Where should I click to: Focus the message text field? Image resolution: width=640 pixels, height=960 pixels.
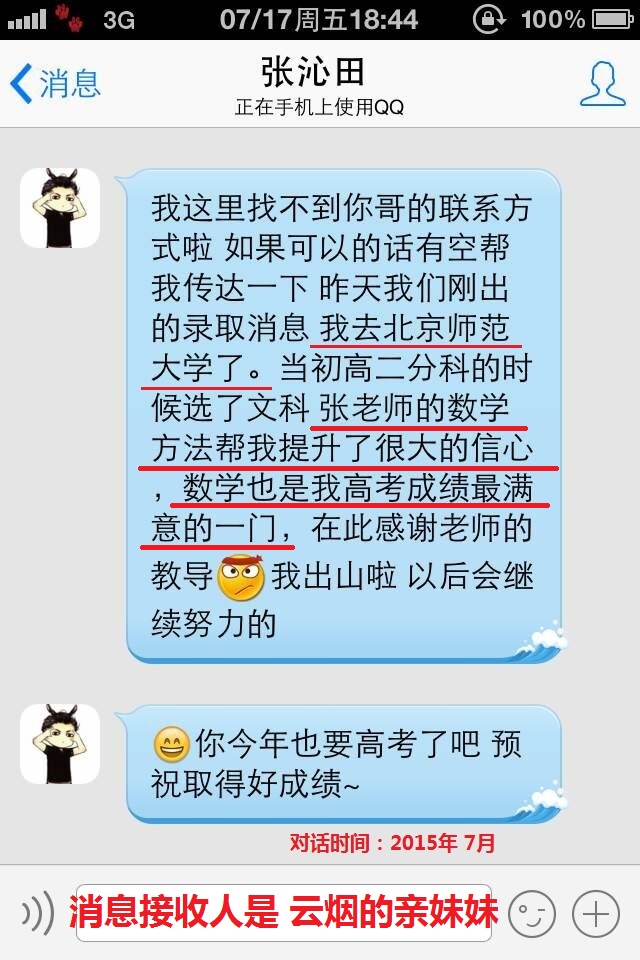284,913
